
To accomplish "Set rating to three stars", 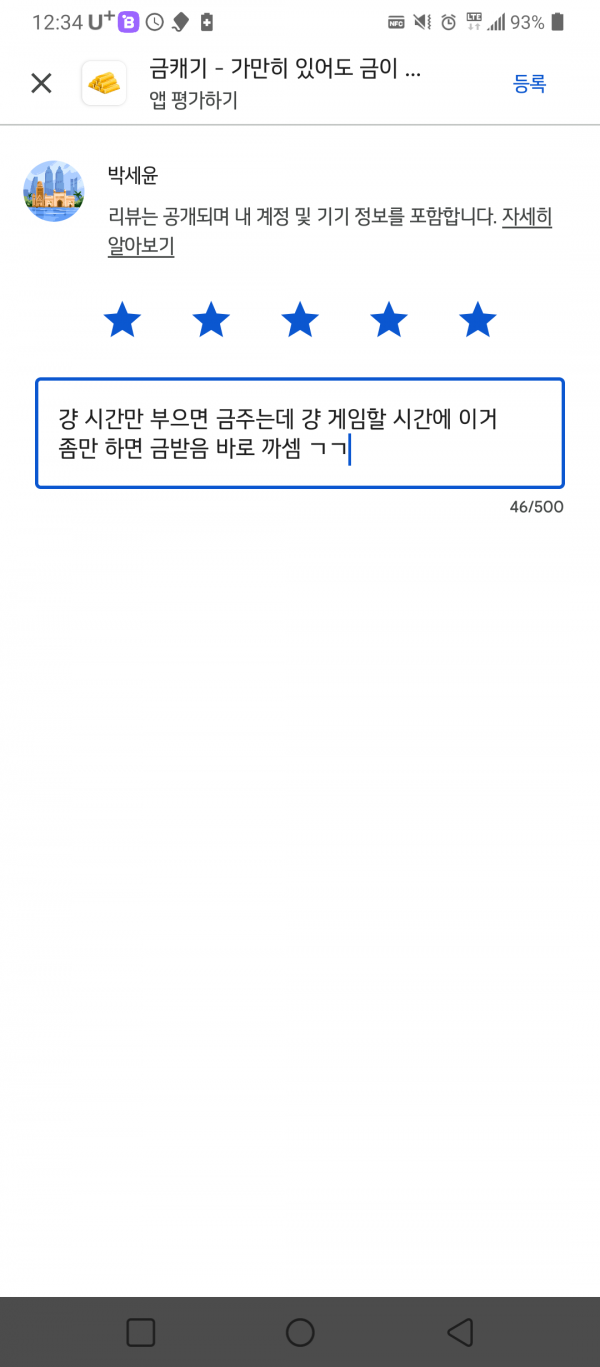I will pyautogui.click(x=300, y=320).
